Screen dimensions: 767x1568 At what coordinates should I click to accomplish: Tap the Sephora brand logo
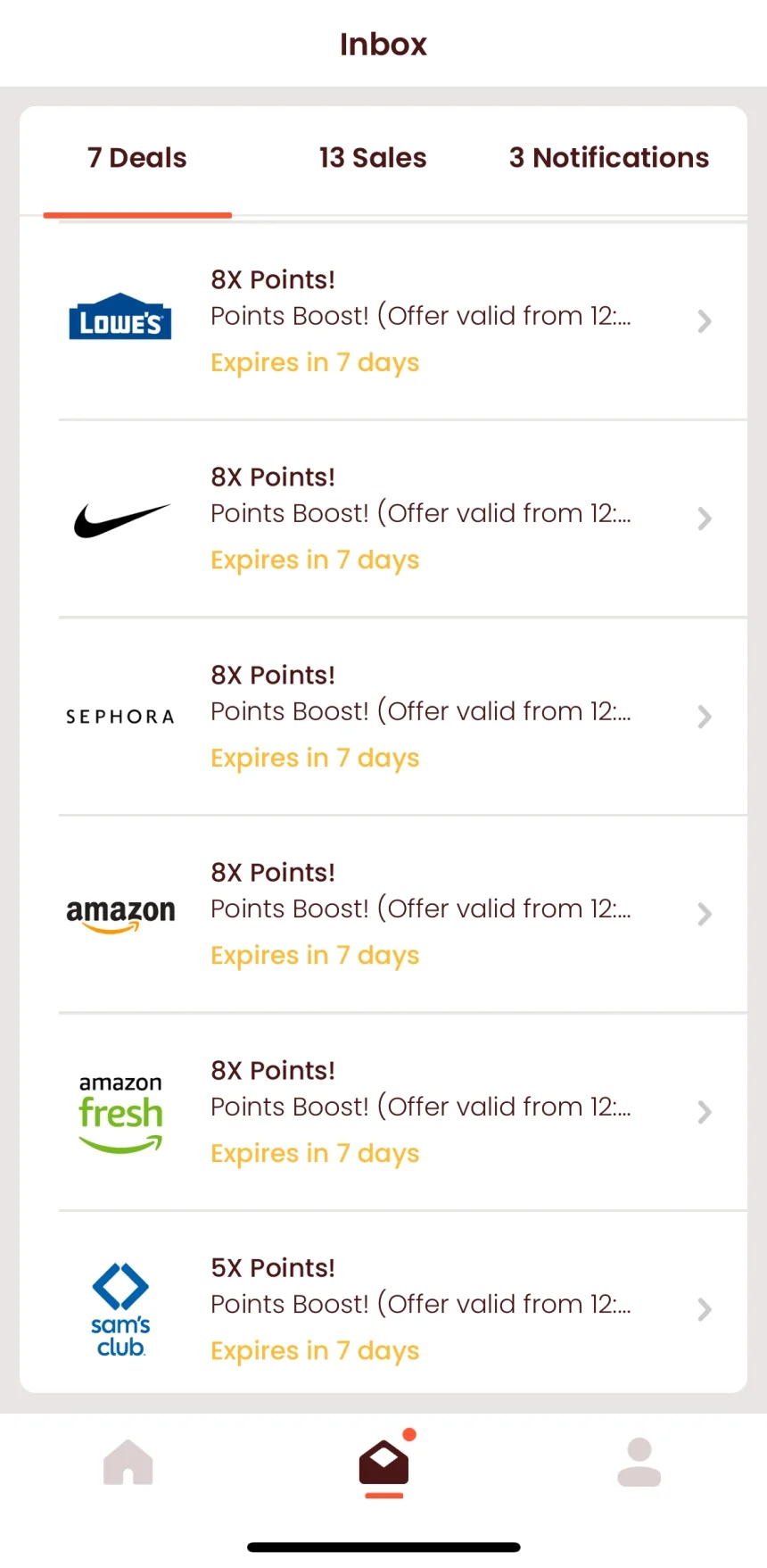(120, 716)
